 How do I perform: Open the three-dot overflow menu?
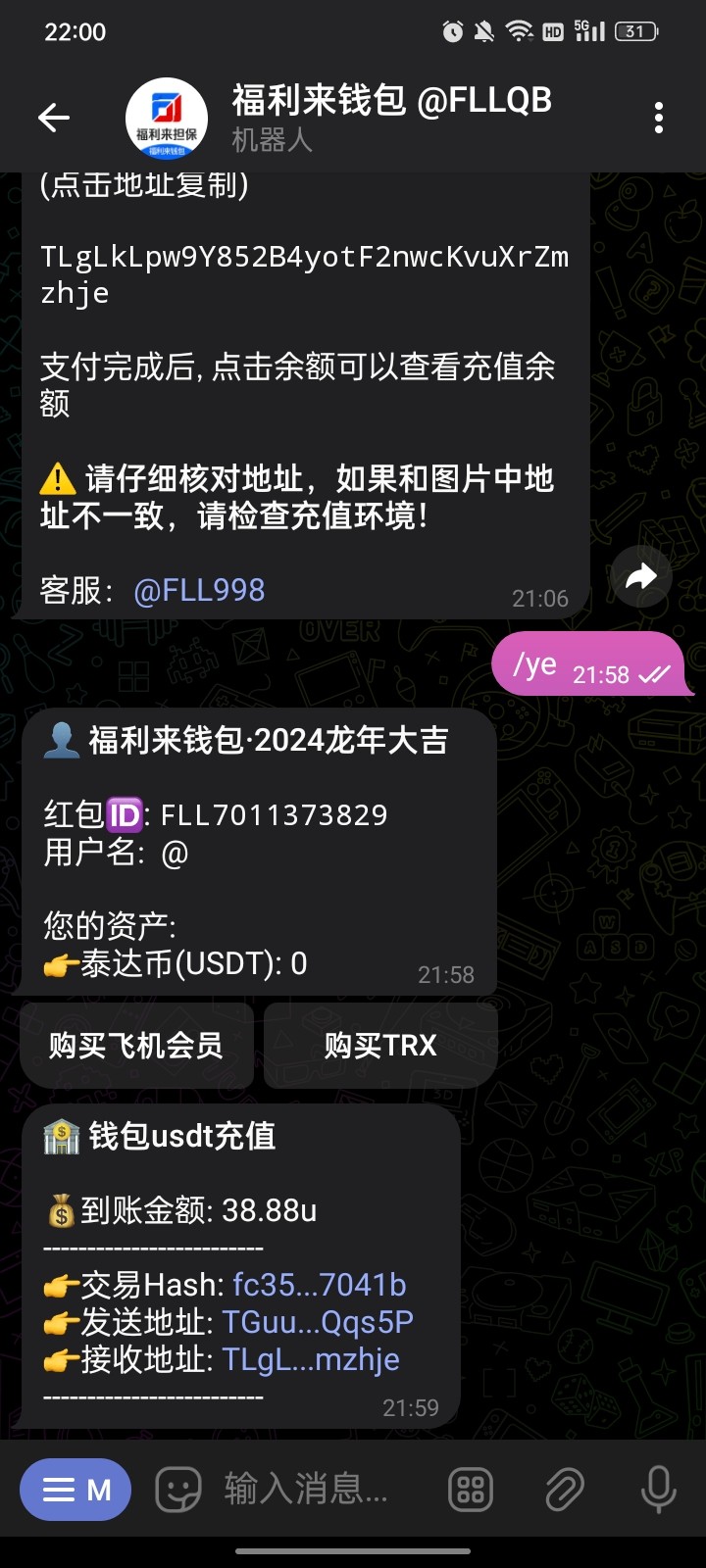(659, 118)
